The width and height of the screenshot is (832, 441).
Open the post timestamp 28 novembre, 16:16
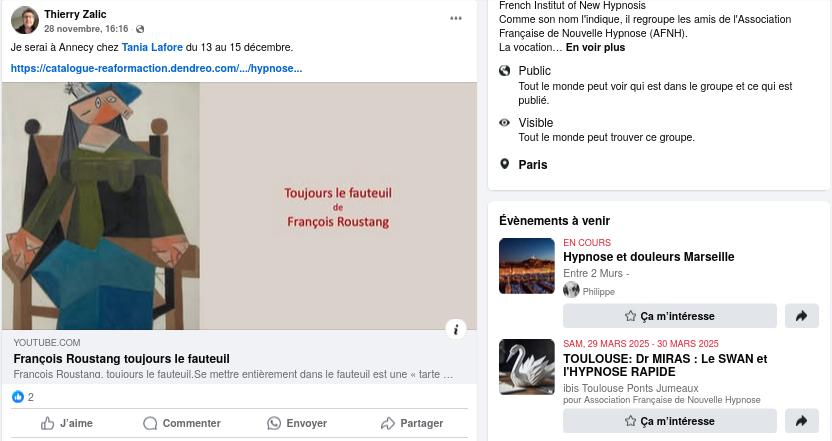[x=86, y=29]
